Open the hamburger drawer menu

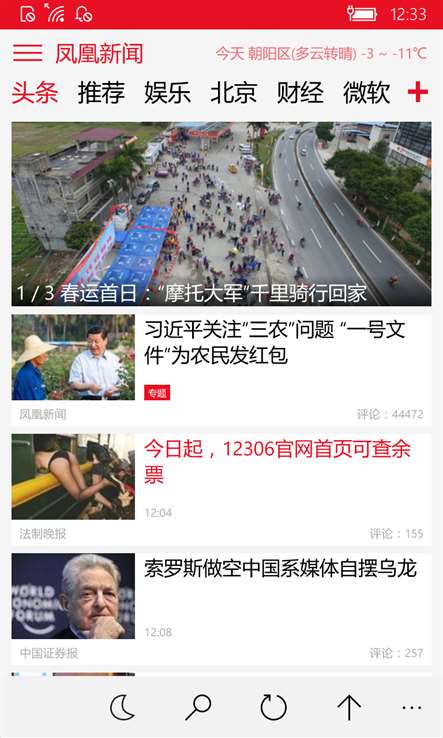click(27, 53)
